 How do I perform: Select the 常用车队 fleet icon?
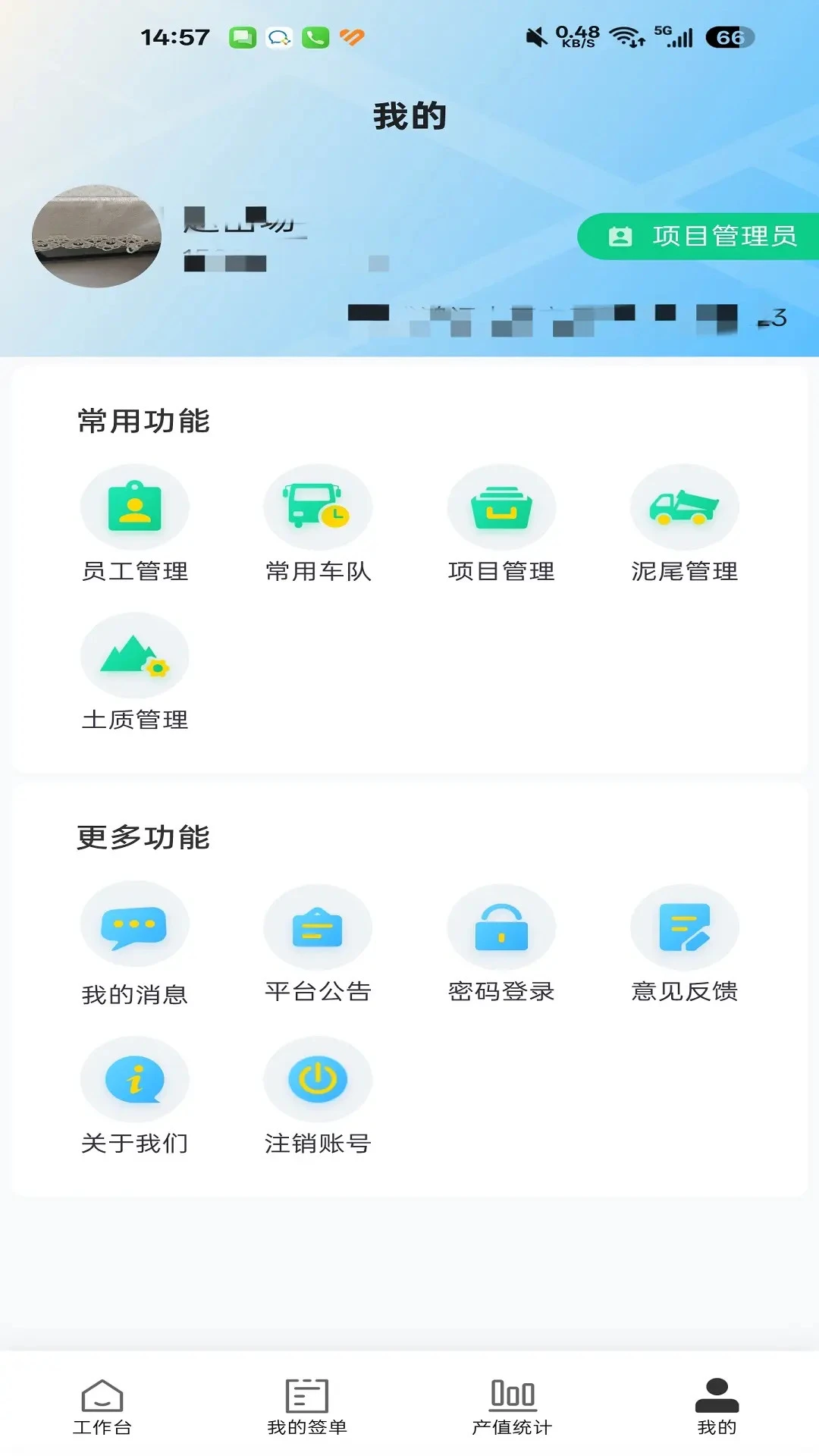pos(318,510)
